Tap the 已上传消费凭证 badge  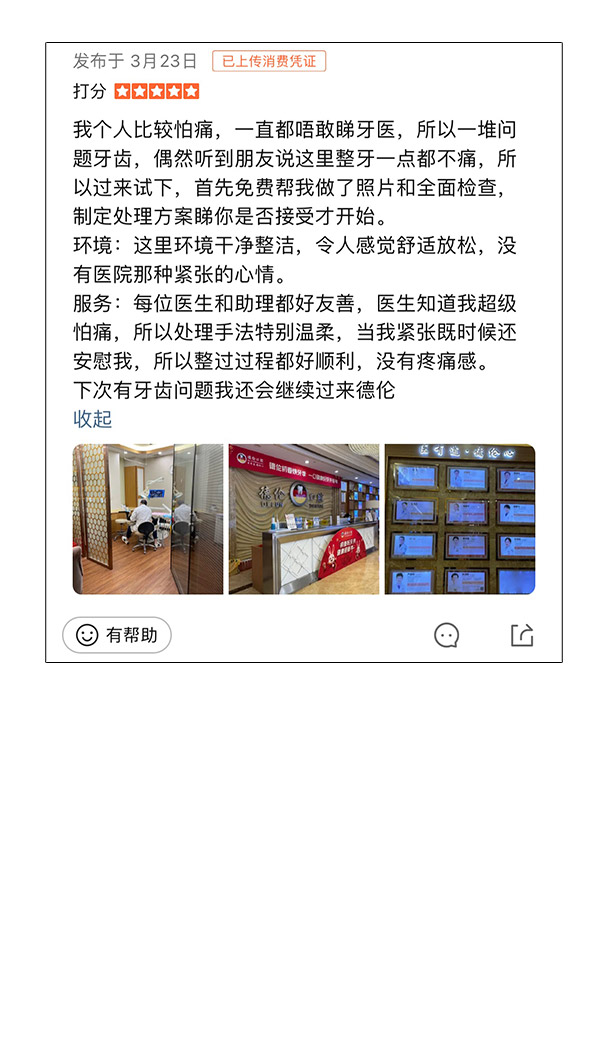[x=269, y=61]
